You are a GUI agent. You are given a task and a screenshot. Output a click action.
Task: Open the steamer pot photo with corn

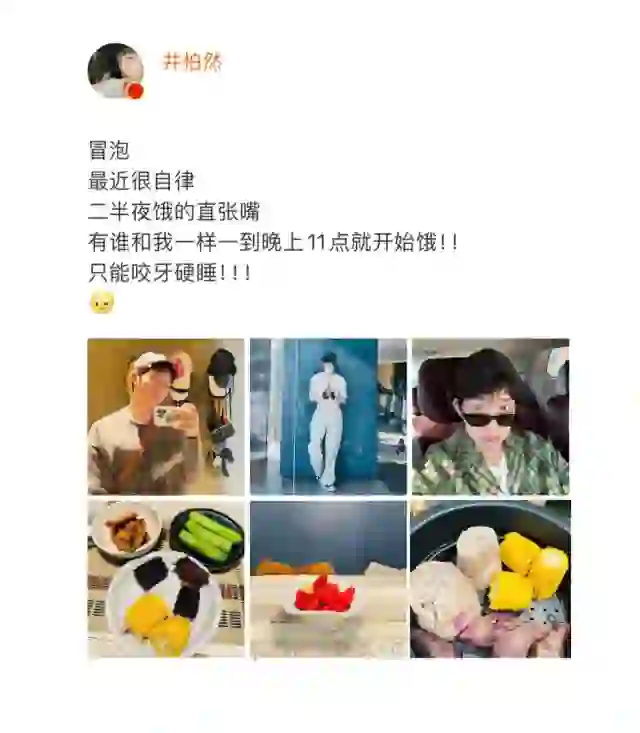point(490,578)
